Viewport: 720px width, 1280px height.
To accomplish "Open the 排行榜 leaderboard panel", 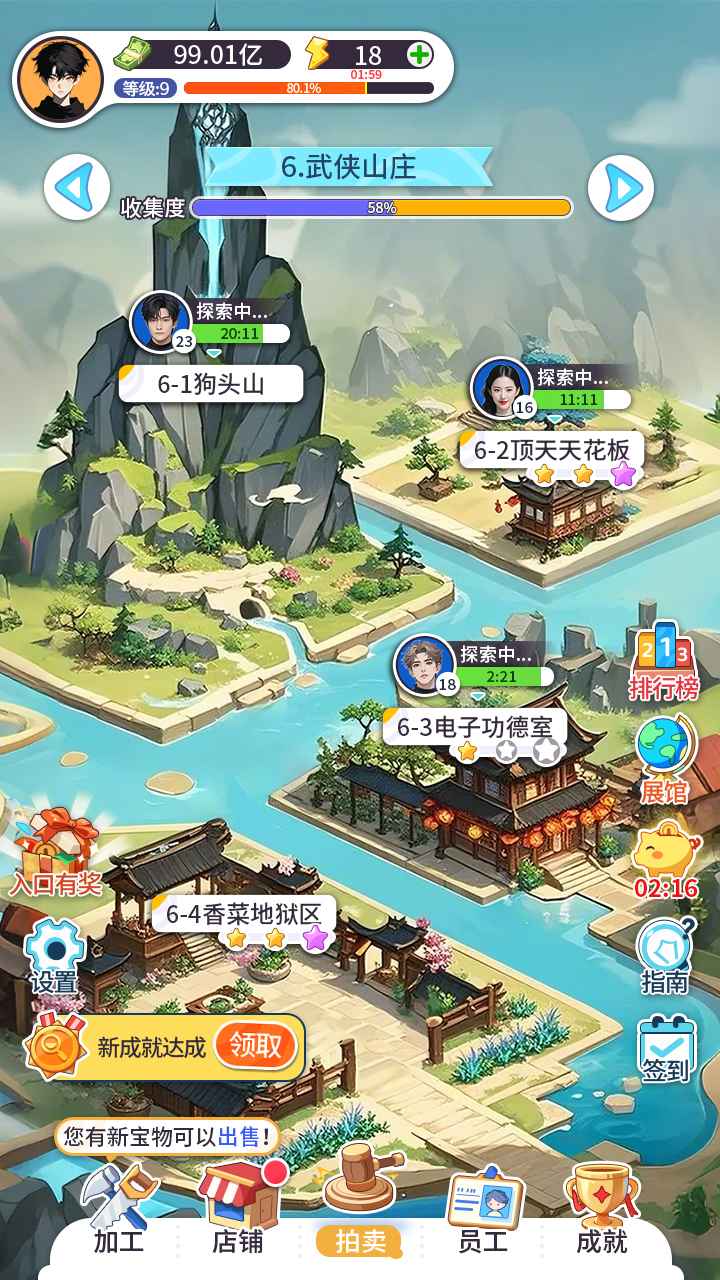I will point(665,665).
